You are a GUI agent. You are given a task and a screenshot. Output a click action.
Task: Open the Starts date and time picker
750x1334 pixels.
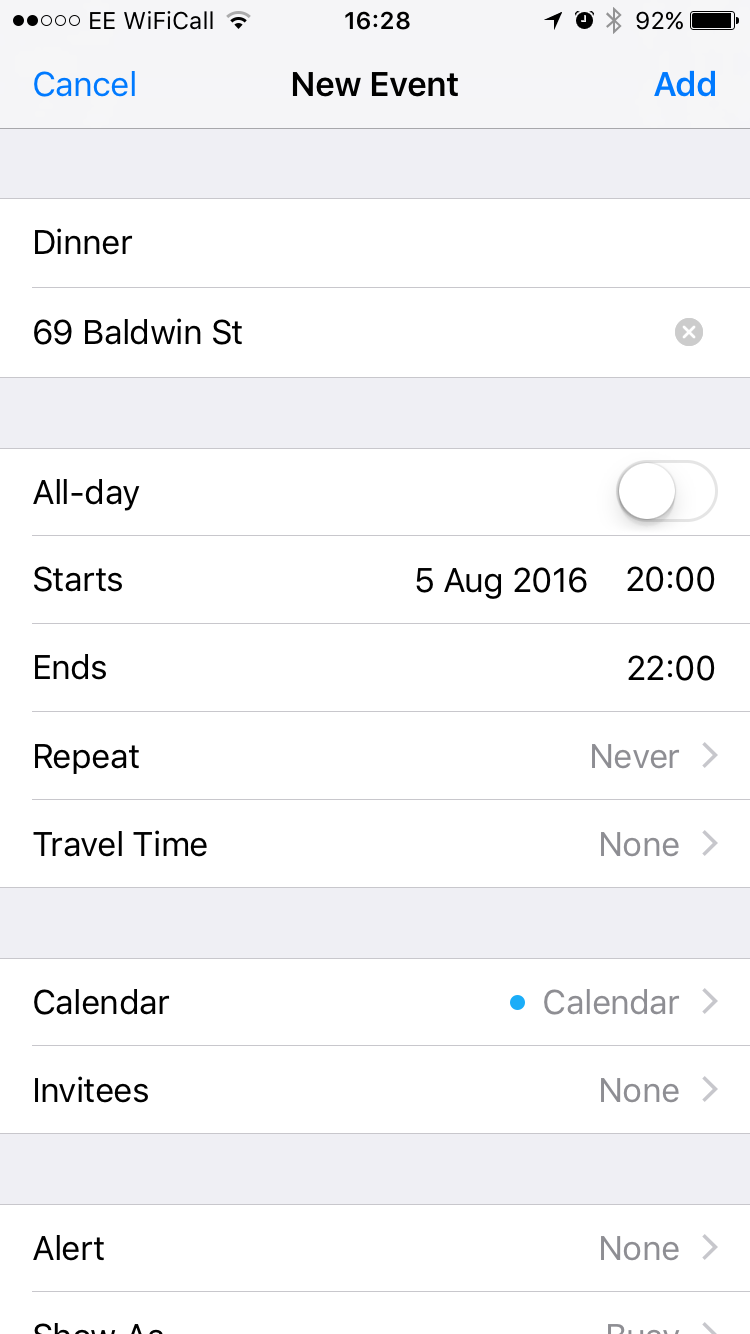click(375, 580)
